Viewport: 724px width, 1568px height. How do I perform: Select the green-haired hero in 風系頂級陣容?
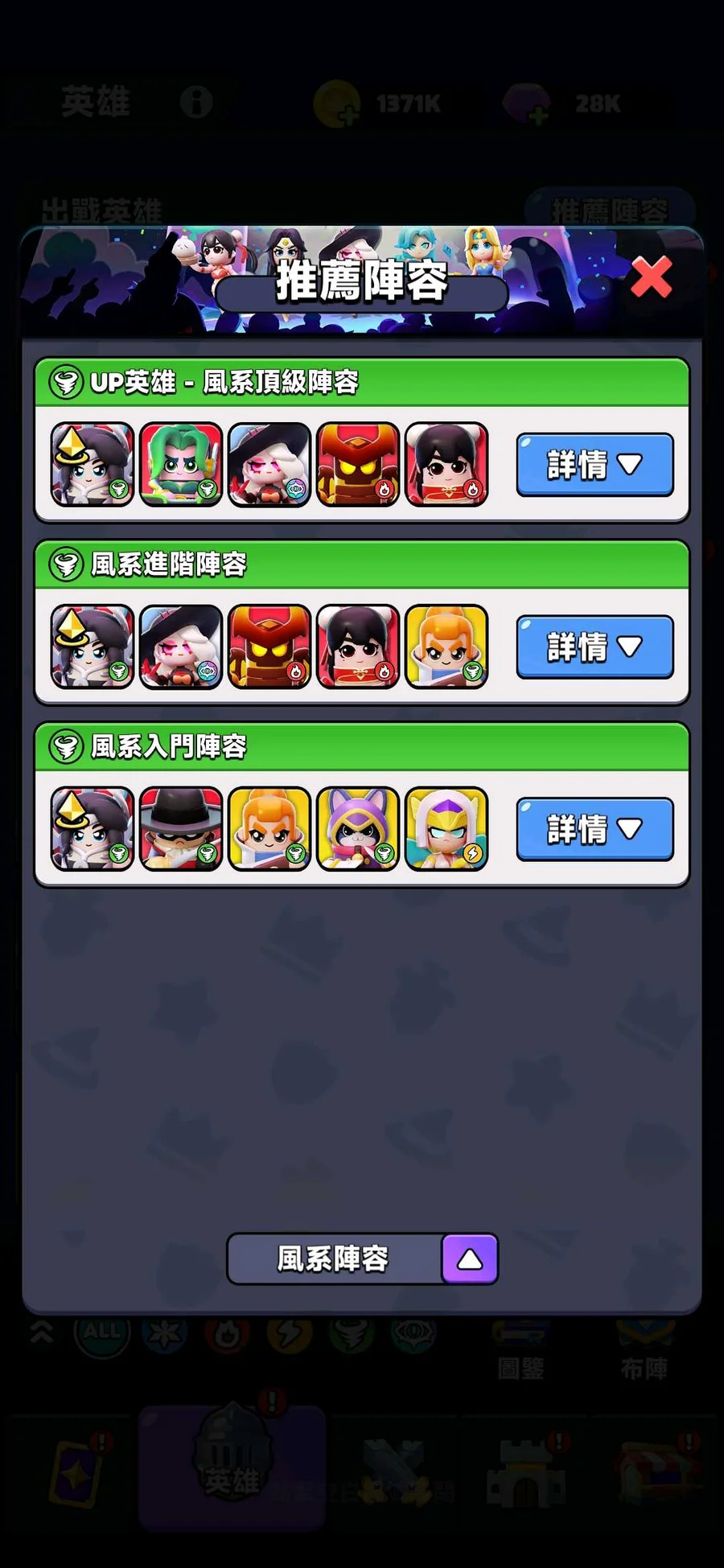point(181,465)
